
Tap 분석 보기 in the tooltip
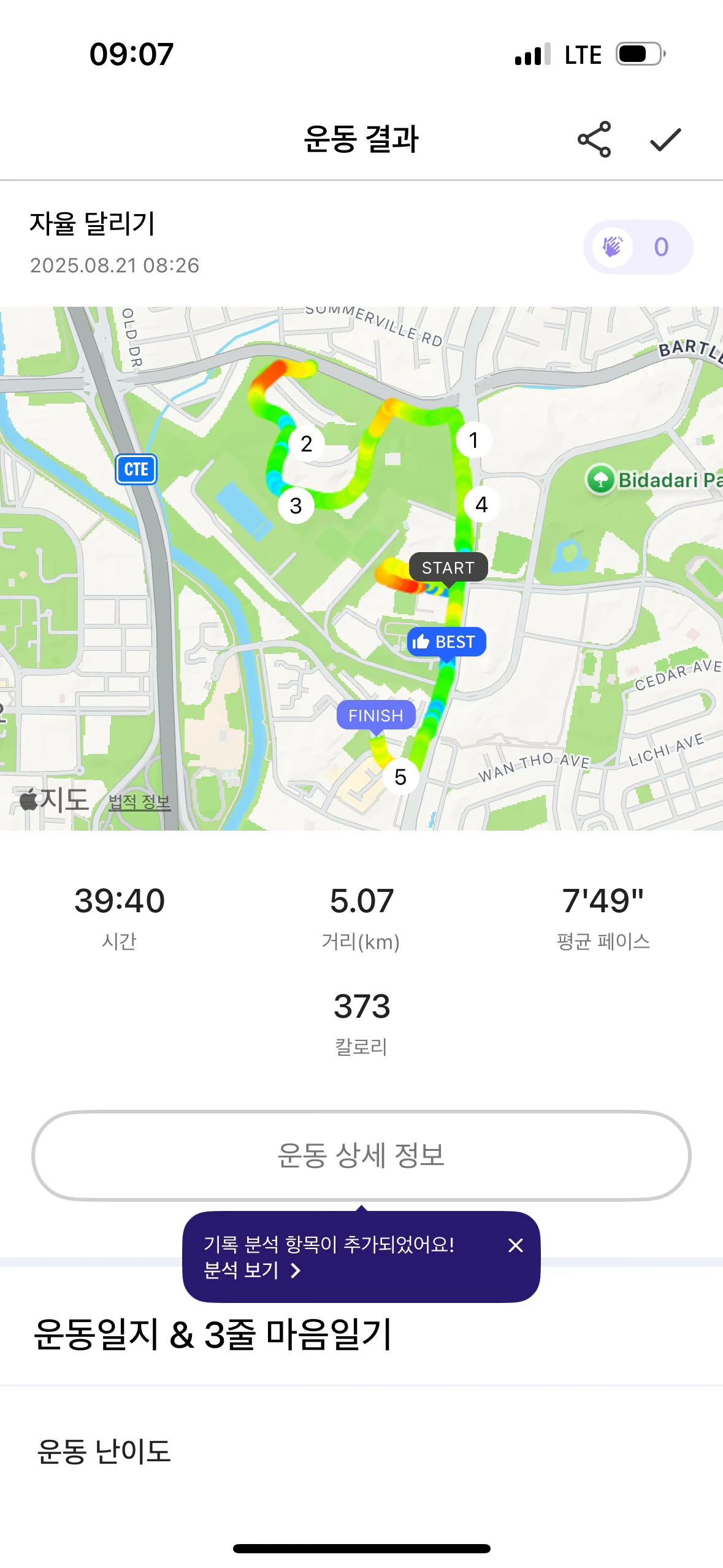click(x=252, y=1270)
